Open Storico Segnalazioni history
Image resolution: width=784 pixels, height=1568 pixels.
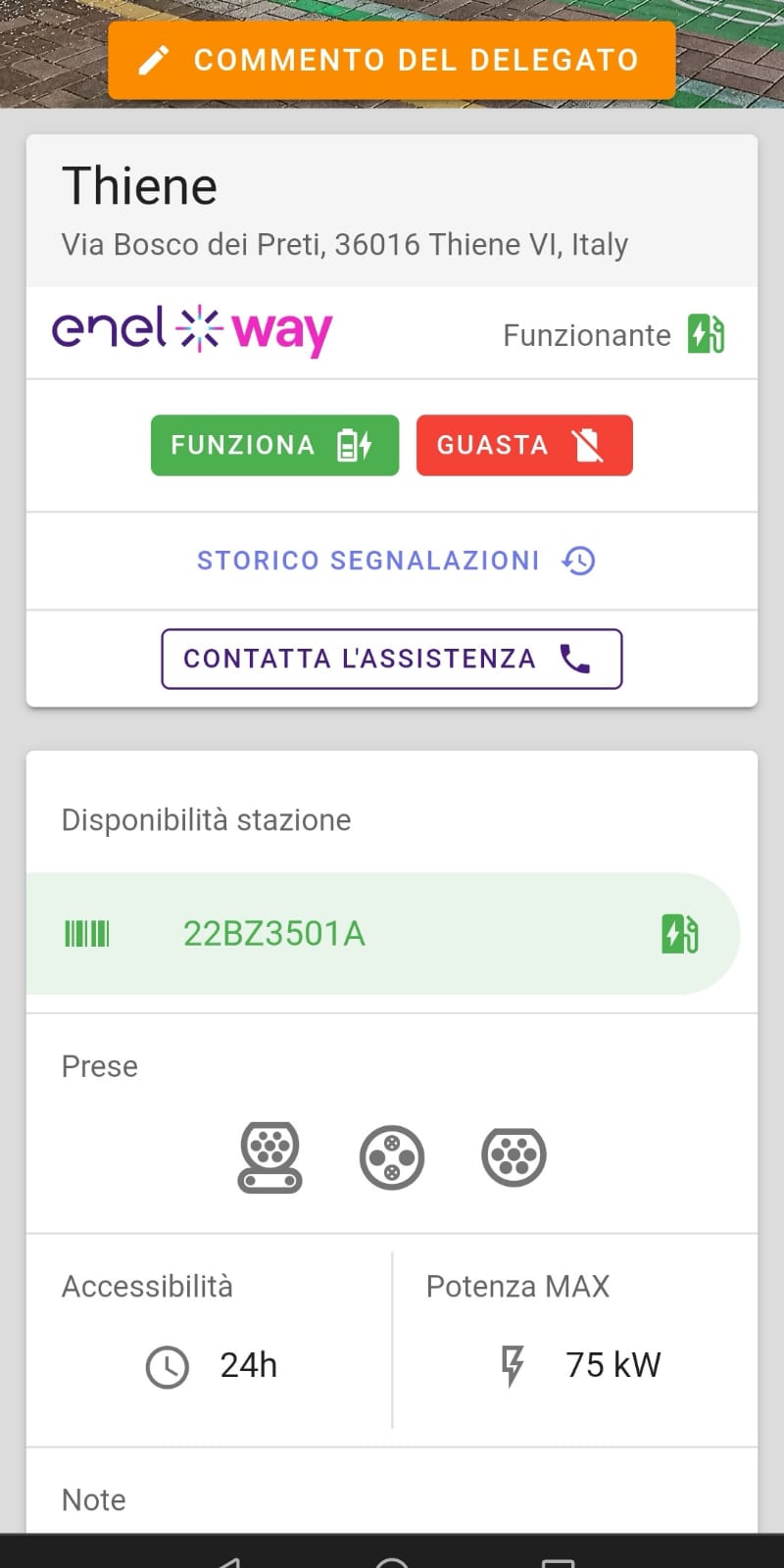[x=396, y=561]
